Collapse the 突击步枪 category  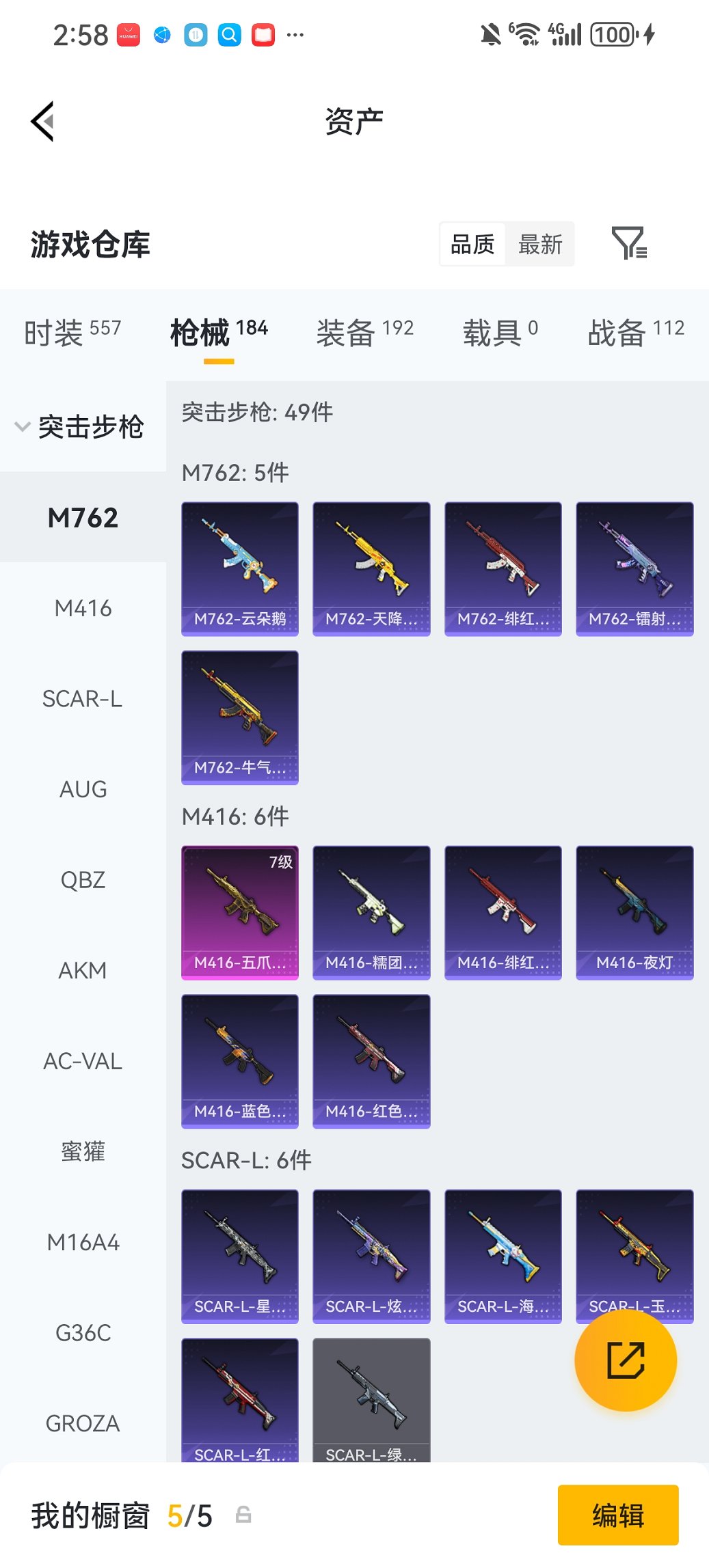click(x=79, y=427)
